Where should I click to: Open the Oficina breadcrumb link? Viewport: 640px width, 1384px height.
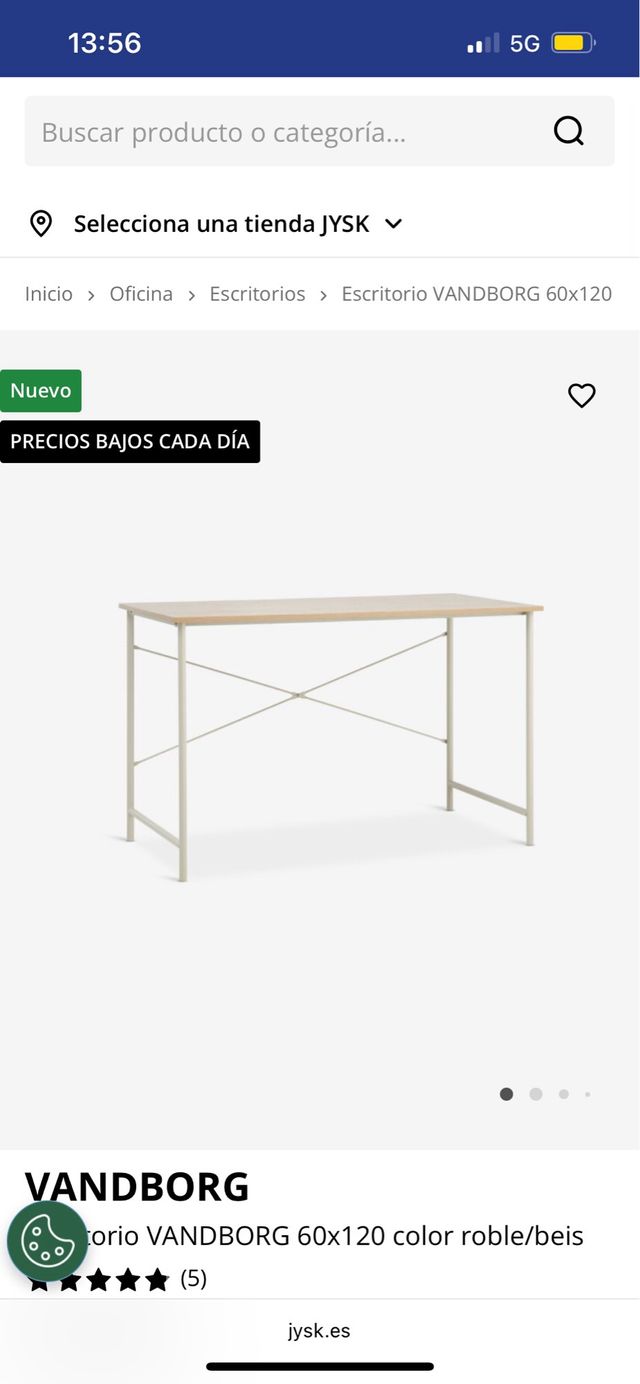(x=141, y=294)
